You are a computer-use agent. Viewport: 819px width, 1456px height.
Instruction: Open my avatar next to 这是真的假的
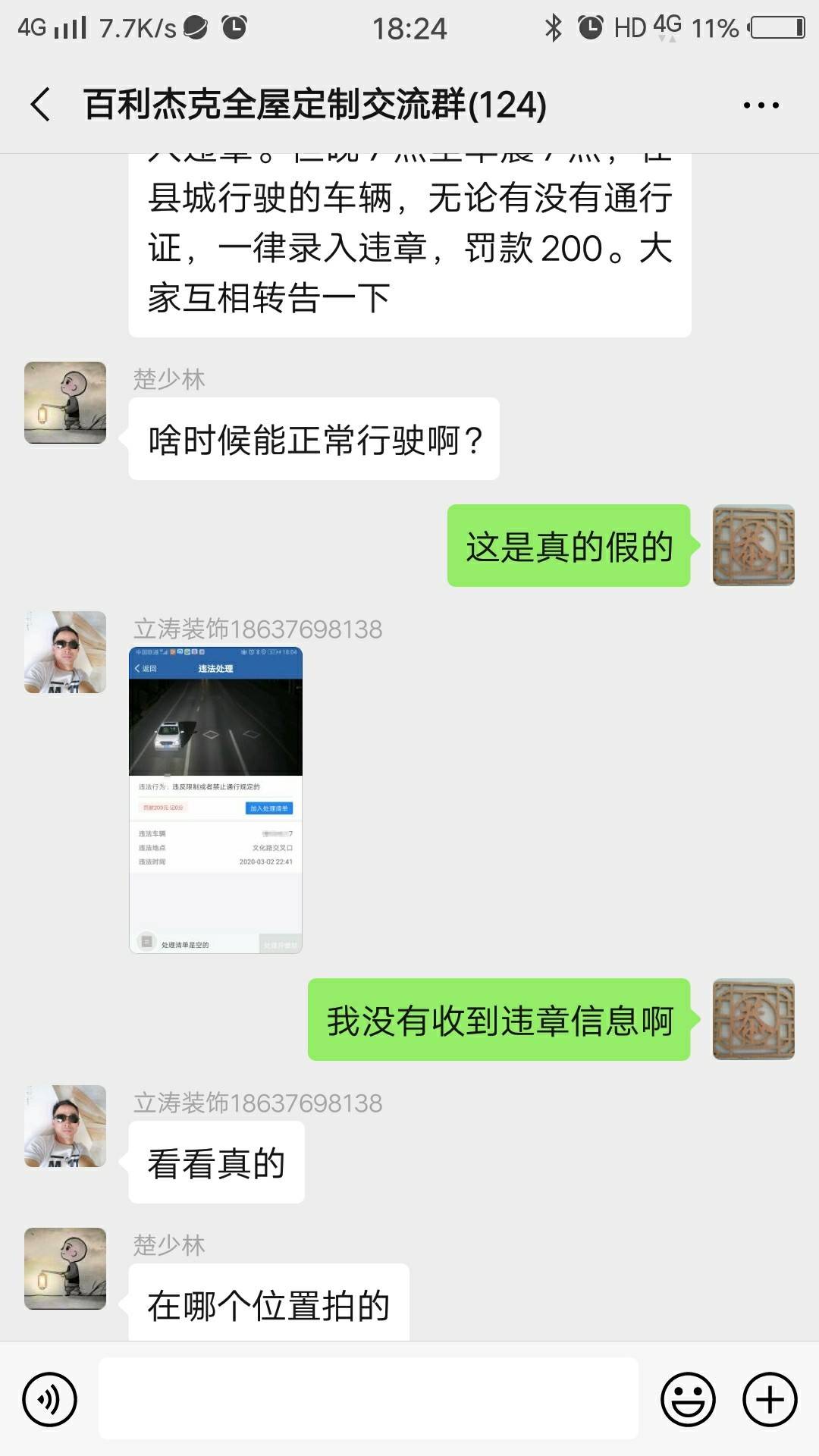tap(753, 545)
